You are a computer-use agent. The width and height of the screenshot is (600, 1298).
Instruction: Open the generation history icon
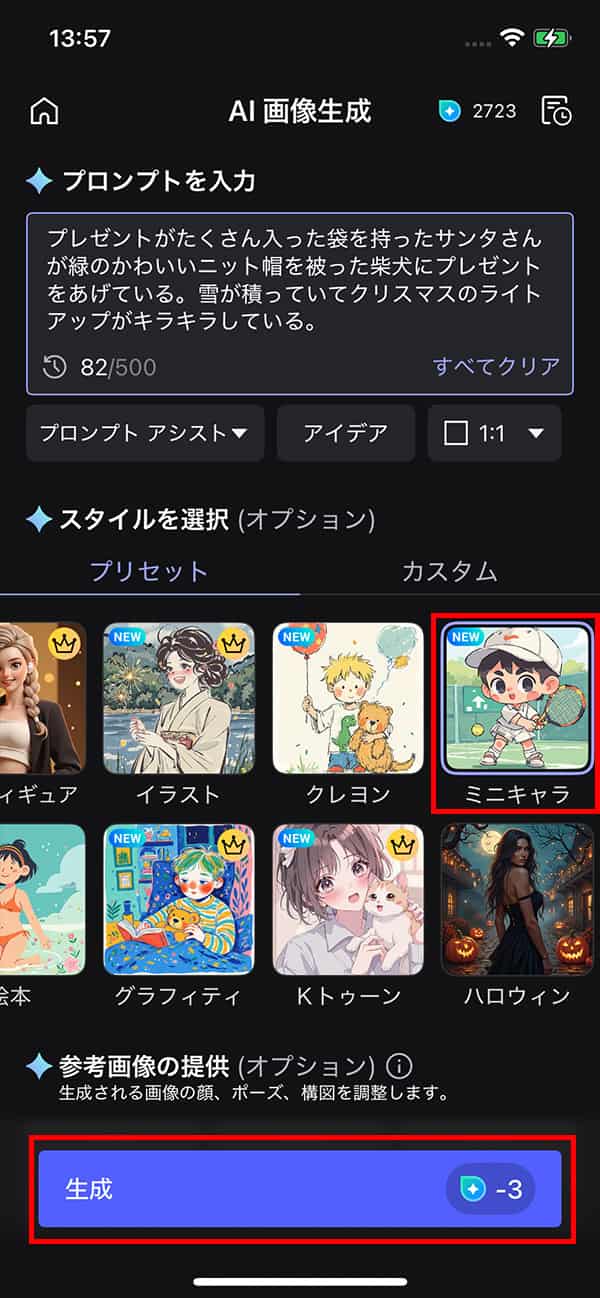click(556, 111)
